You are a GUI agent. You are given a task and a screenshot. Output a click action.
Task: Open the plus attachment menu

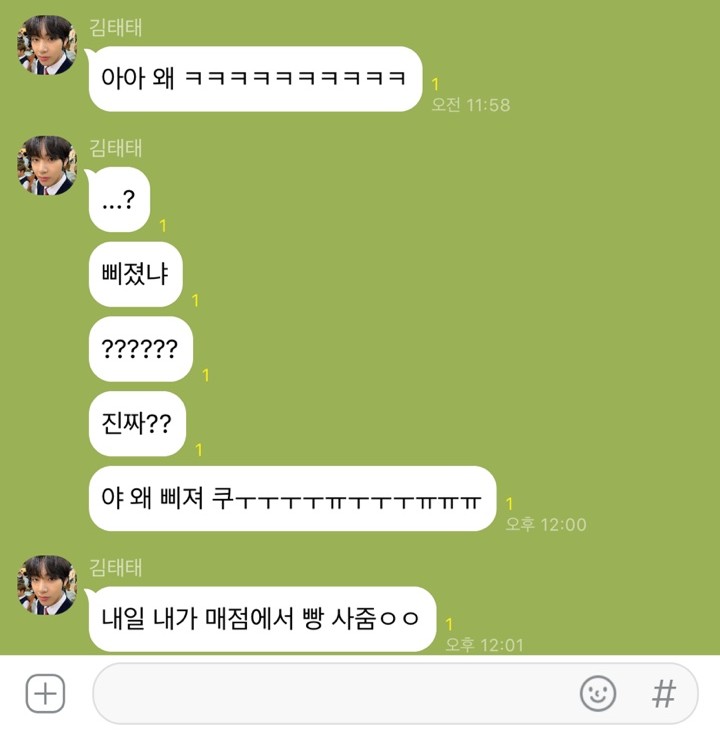point(45,693)
